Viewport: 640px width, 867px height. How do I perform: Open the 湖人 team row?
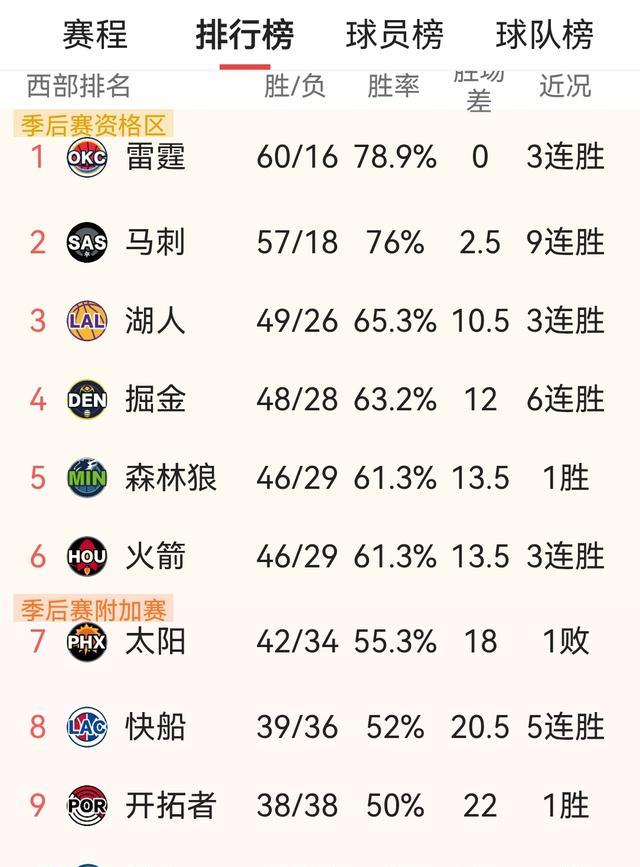pos(155,320)
